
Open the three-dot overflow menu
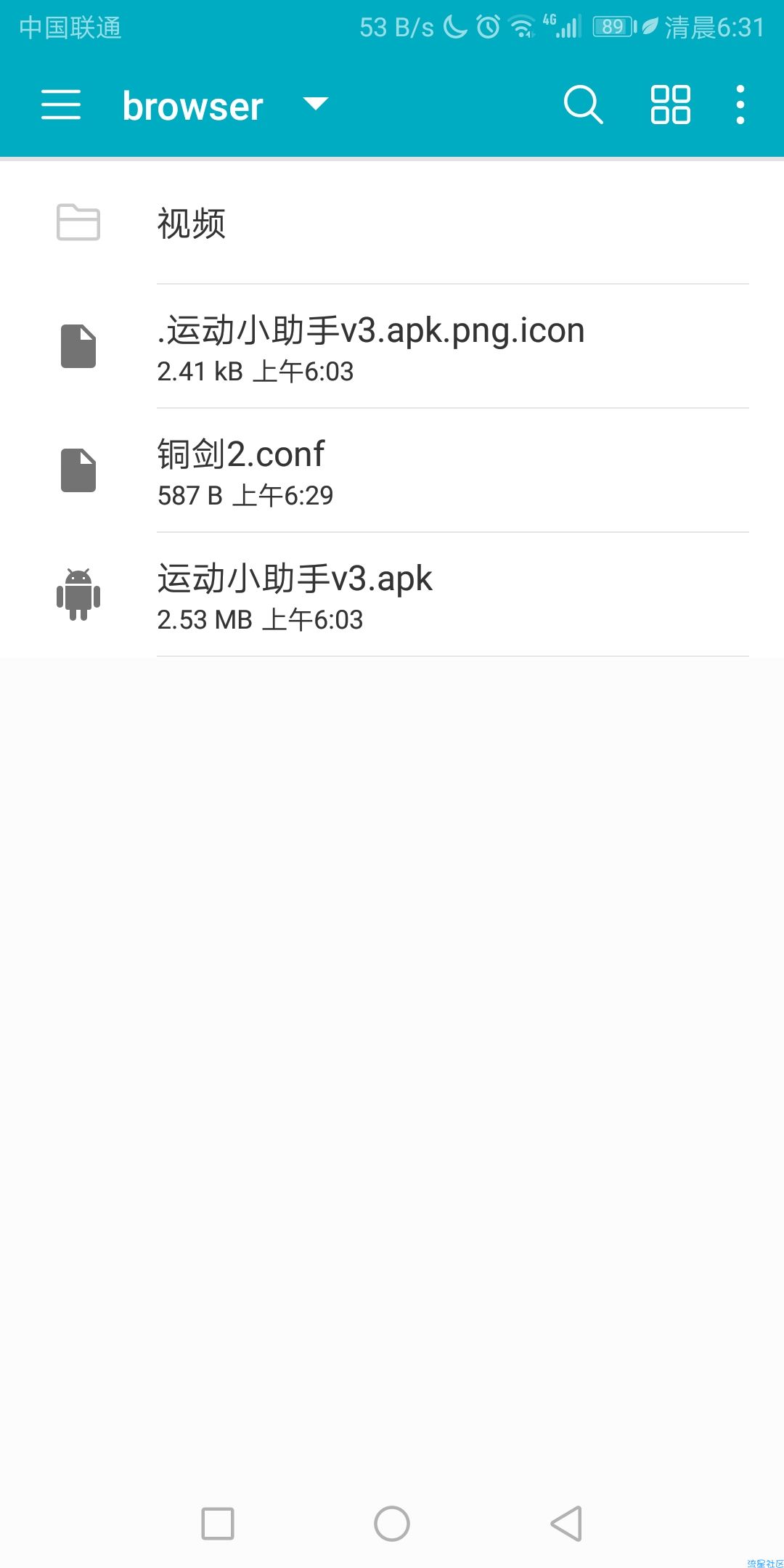[x=740, y=105]
